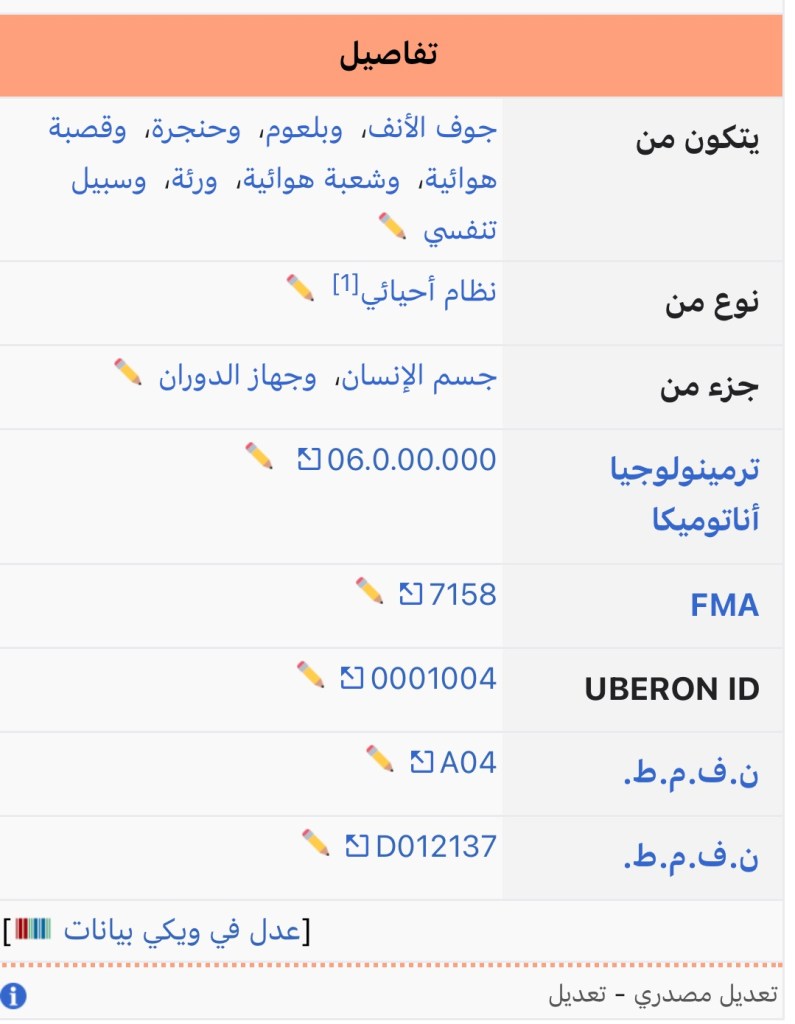The height and width of the screenshot is (1024, 795).
Task: Open FMA identifier 7158
Action: (461, 595)
